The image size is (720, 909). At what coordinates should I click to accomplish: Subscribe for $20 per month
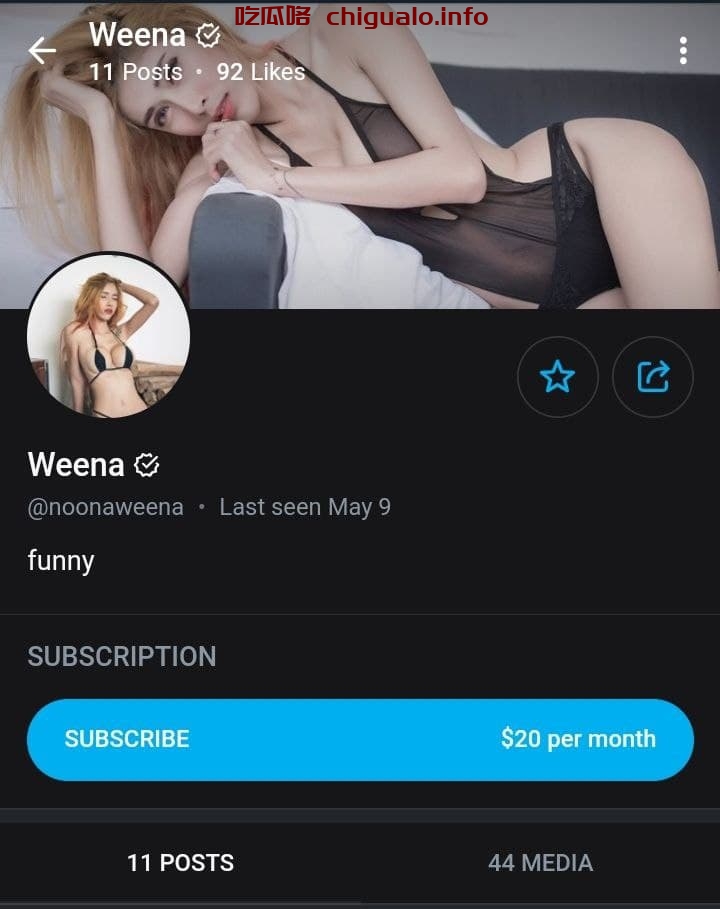[x=360, y=739]
